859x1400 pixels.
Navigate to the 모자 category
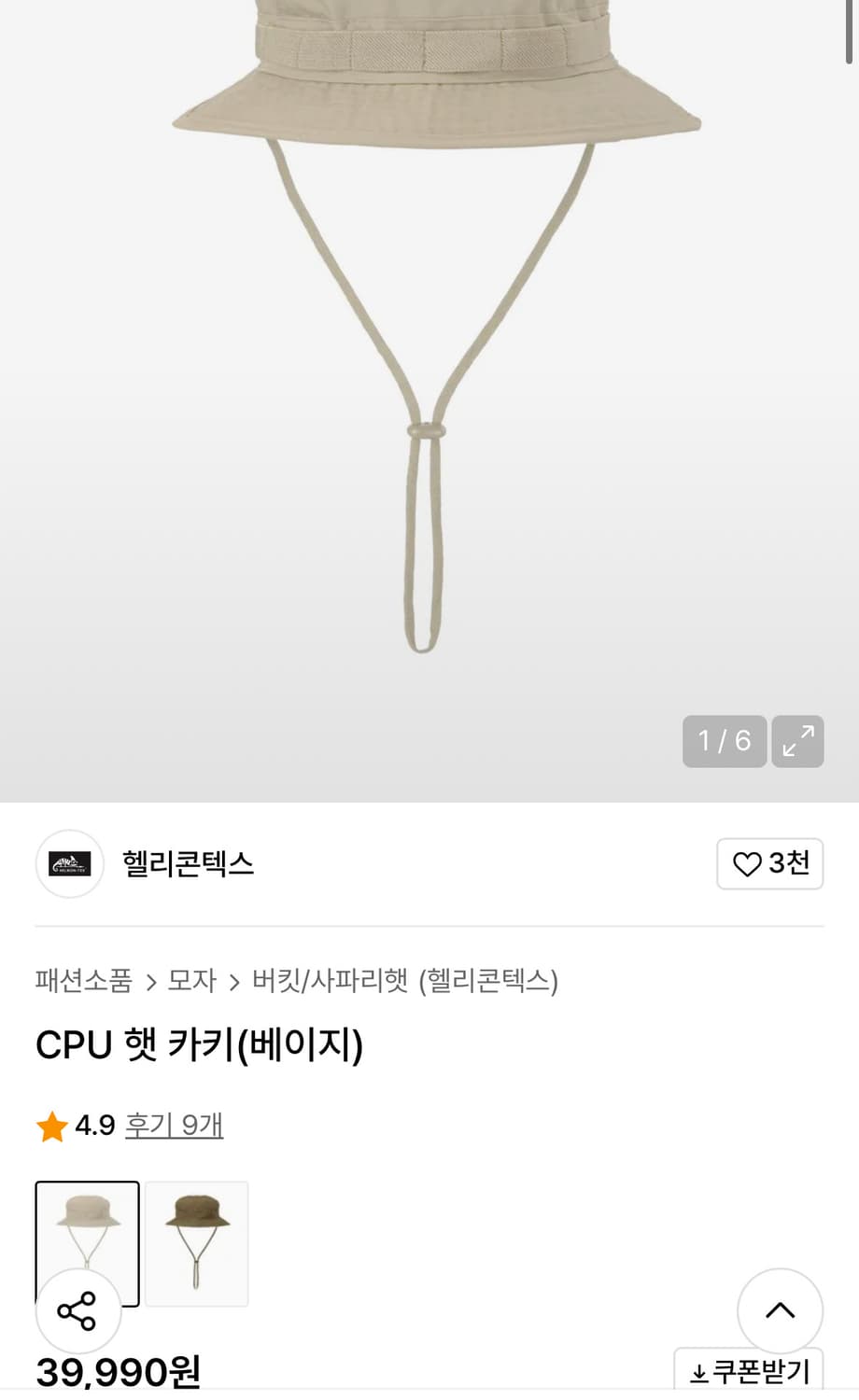(x=192, y=981)
